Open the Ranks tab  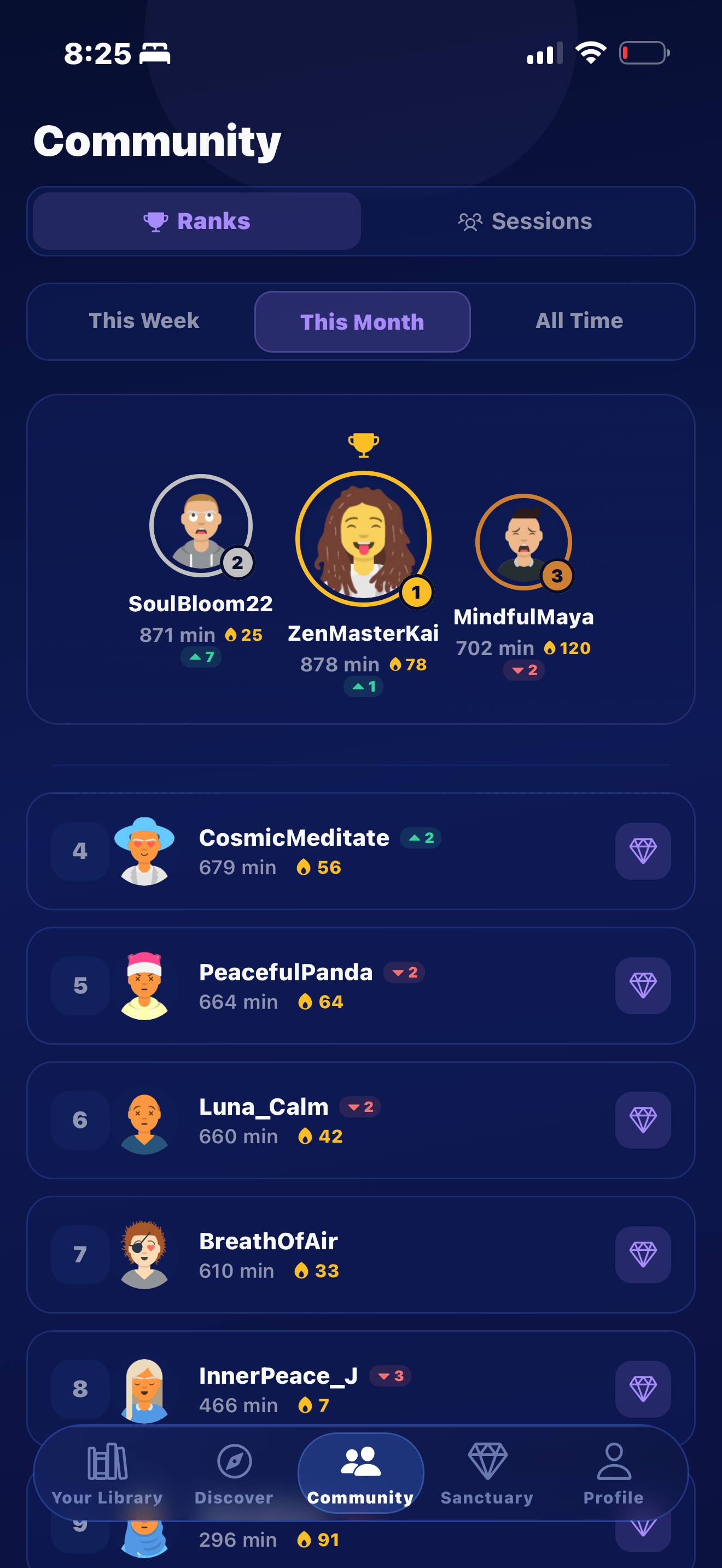point(195,221)
